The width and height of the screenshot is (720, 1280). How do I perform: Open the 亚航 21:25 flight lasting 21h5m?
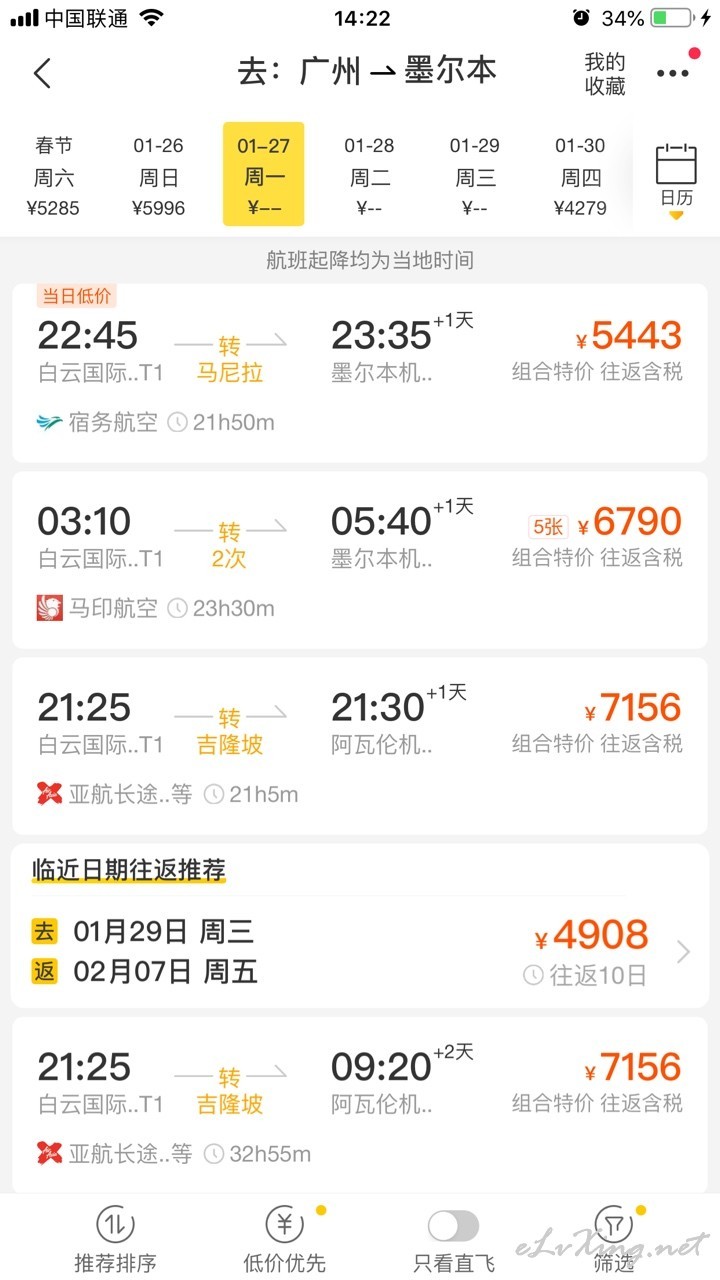point(360,746)
